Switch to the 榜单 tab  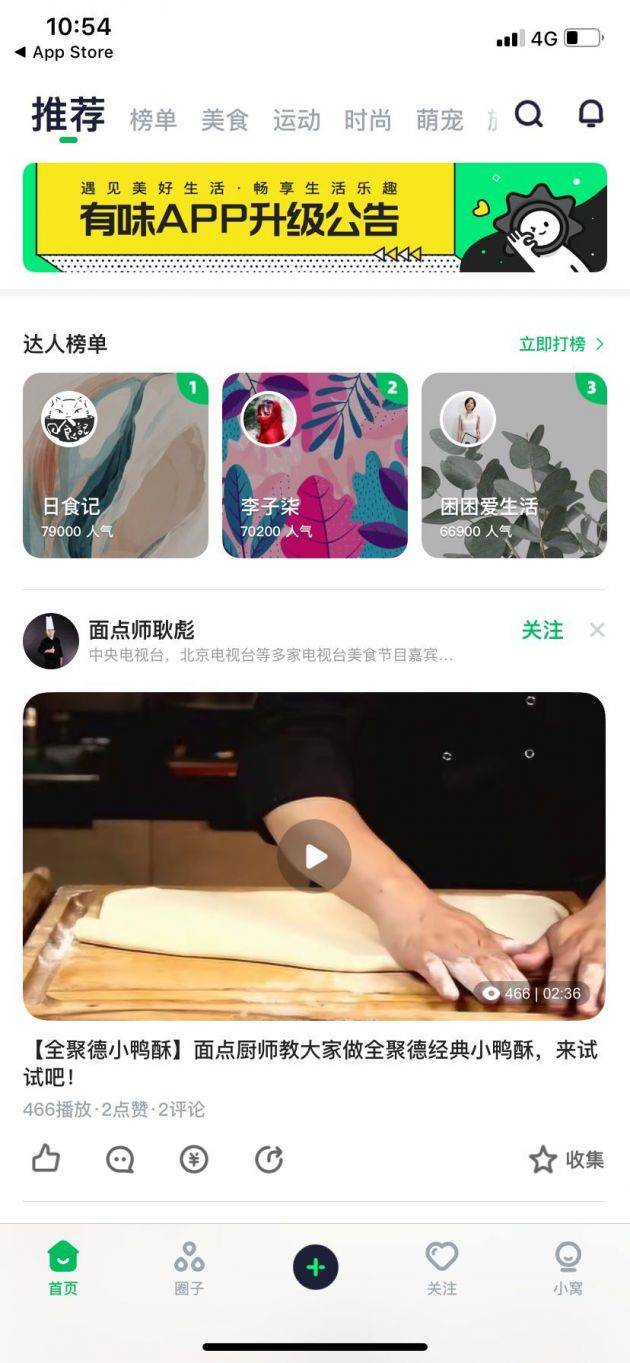pos(153,121)
